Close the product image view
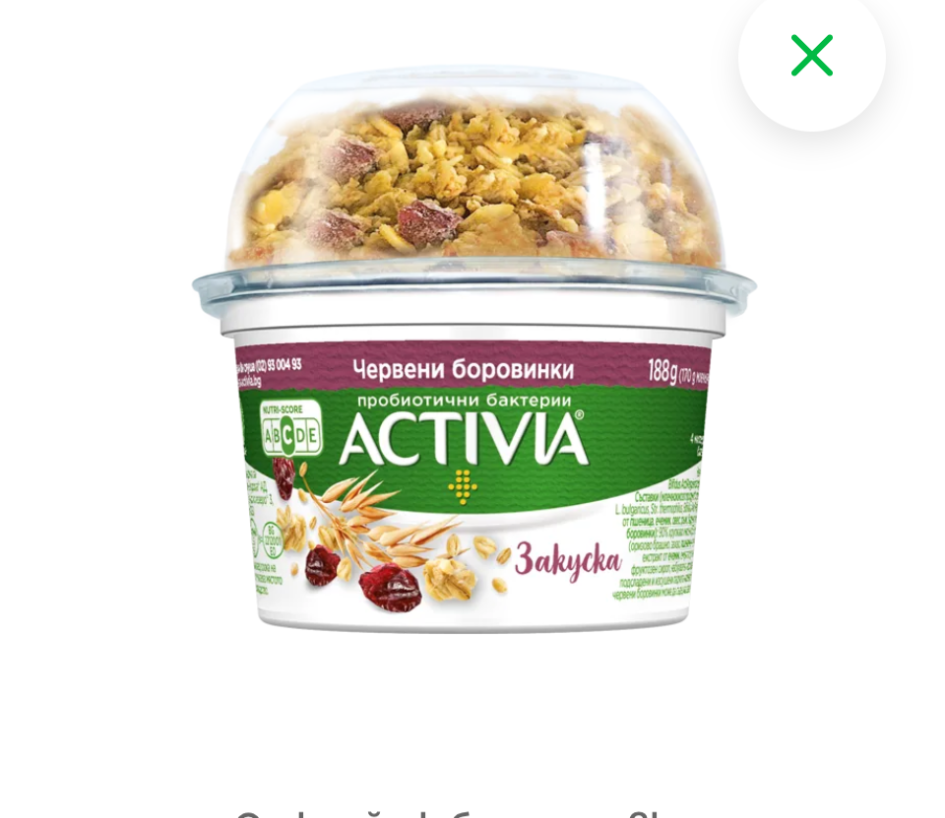The height and width of the screenshot is (818, 945). (x=812, y=56)
